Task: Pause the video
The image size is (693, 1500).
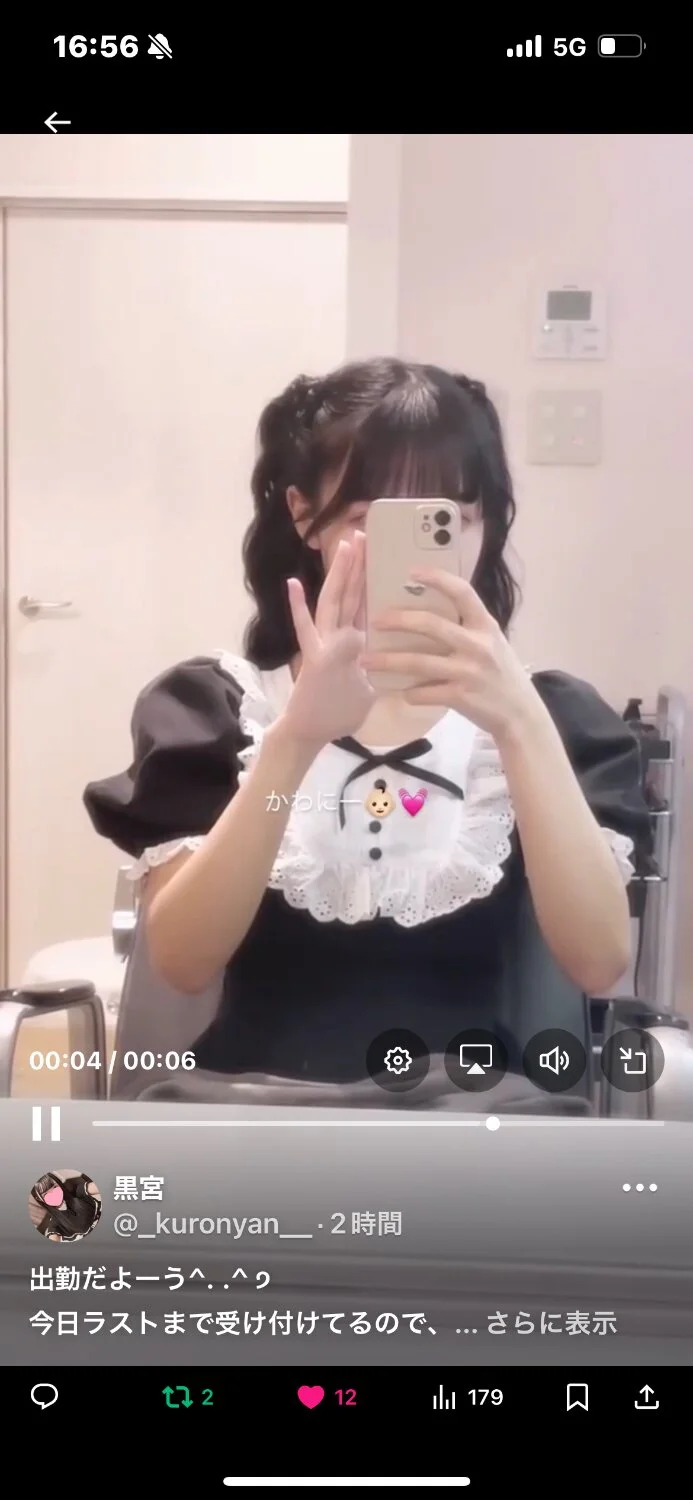Action: (46, 1123)
